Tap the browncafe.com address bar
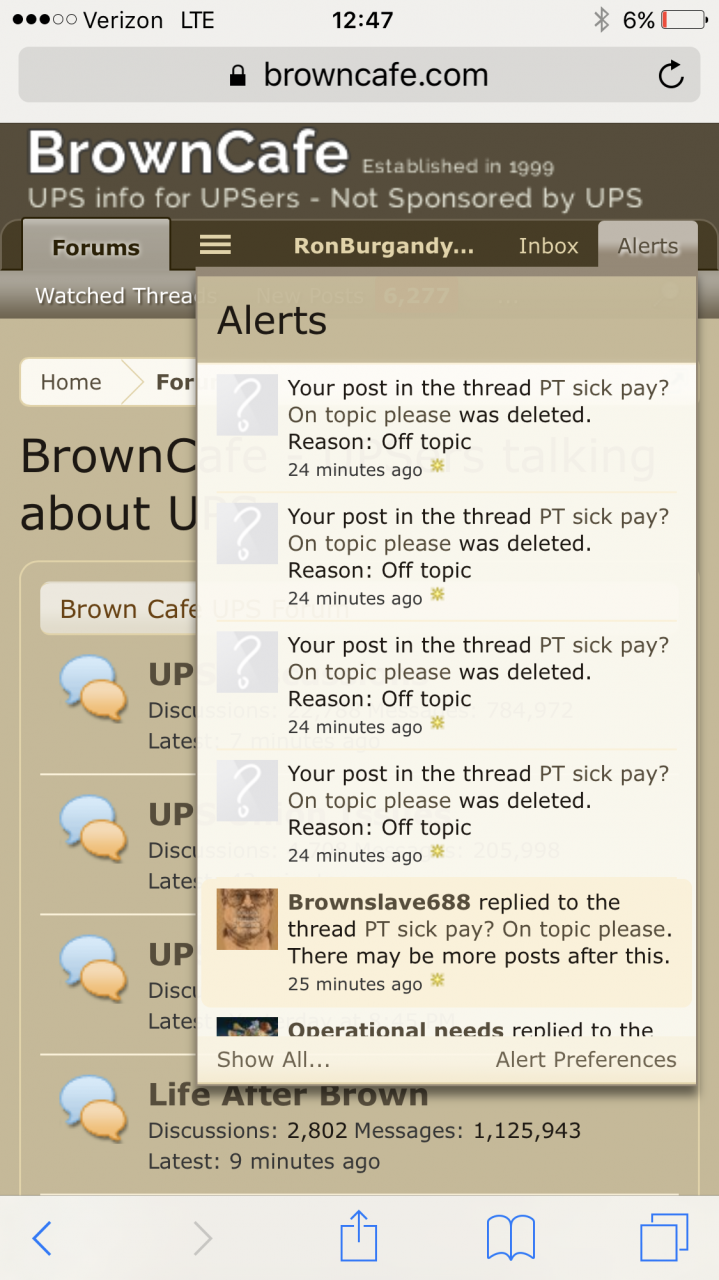 coord(360,75)
